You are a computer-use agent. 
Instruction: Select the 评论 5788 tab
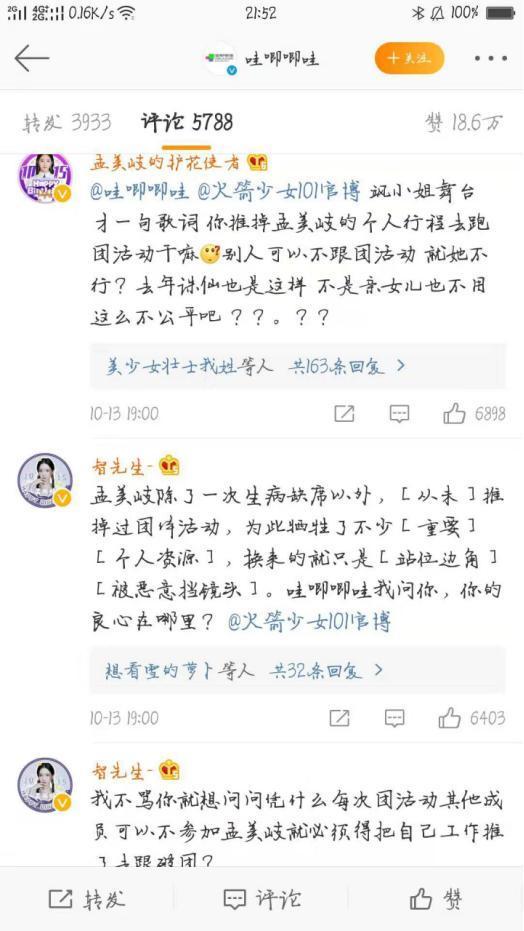(x=186, y=123)
